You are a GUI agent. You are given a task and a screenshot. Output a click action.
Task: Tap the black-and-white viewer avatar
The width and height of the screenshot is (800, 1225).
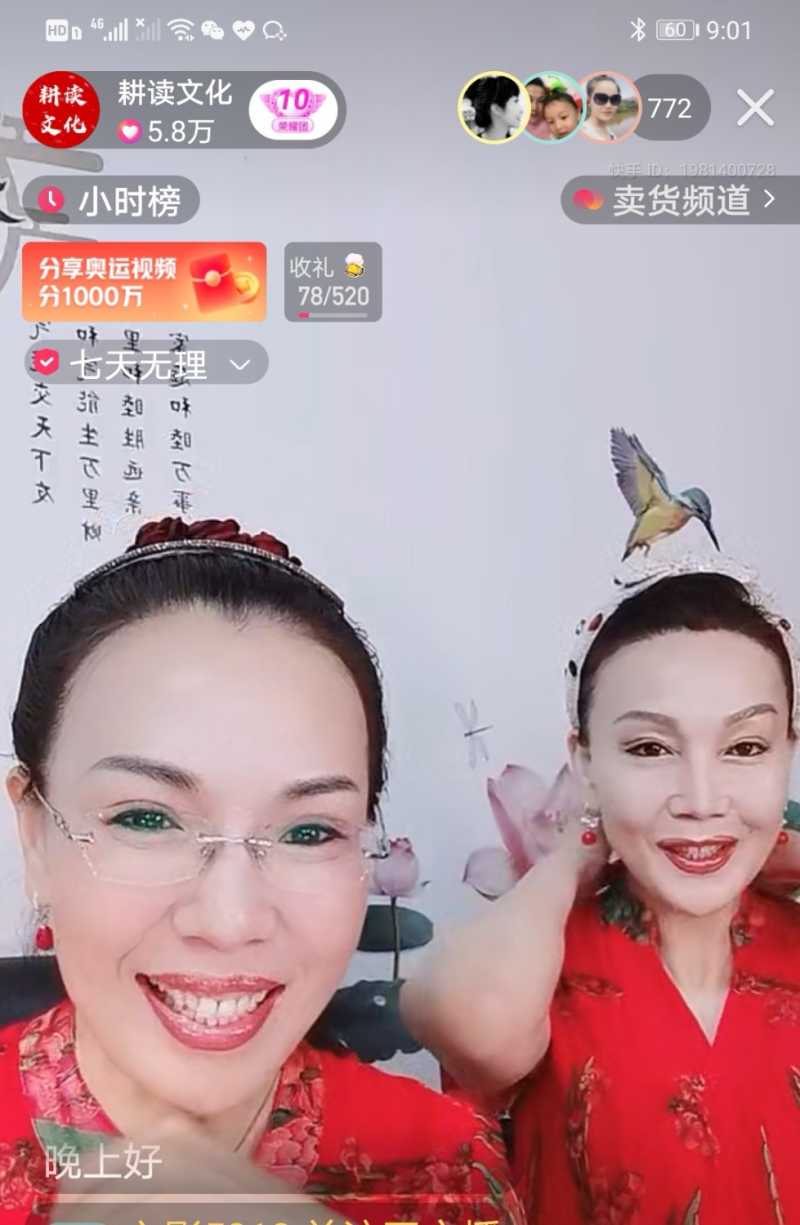493,108
